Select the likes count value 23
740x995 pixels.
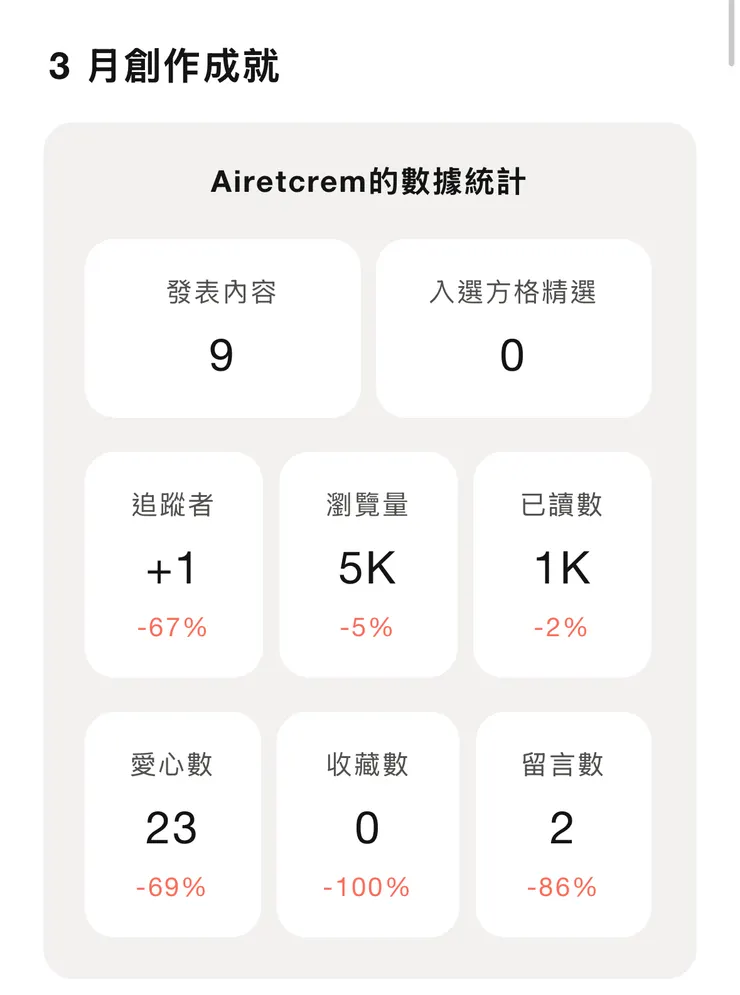click(x=173, y=826)
